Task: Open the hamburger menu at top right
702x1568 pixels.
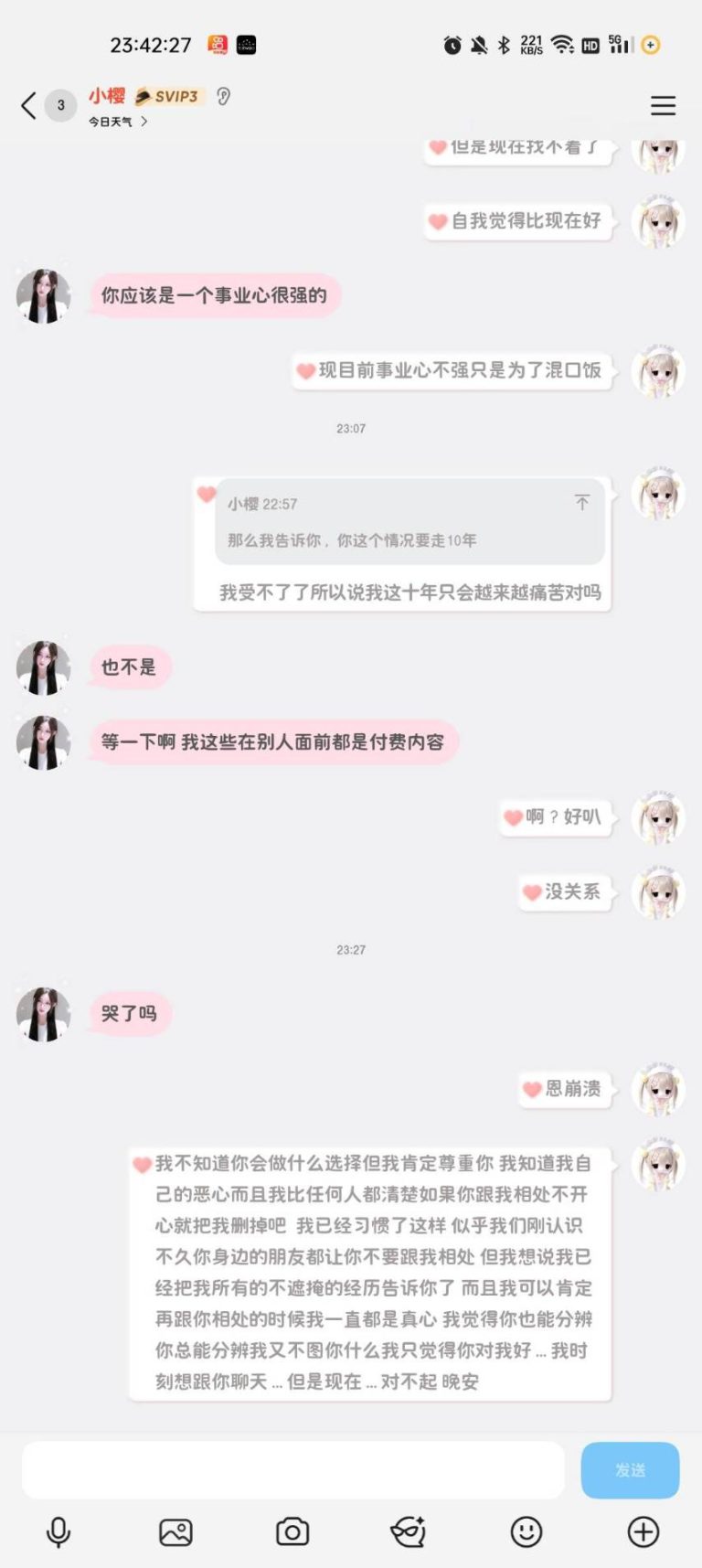Action: click(663, 105)
